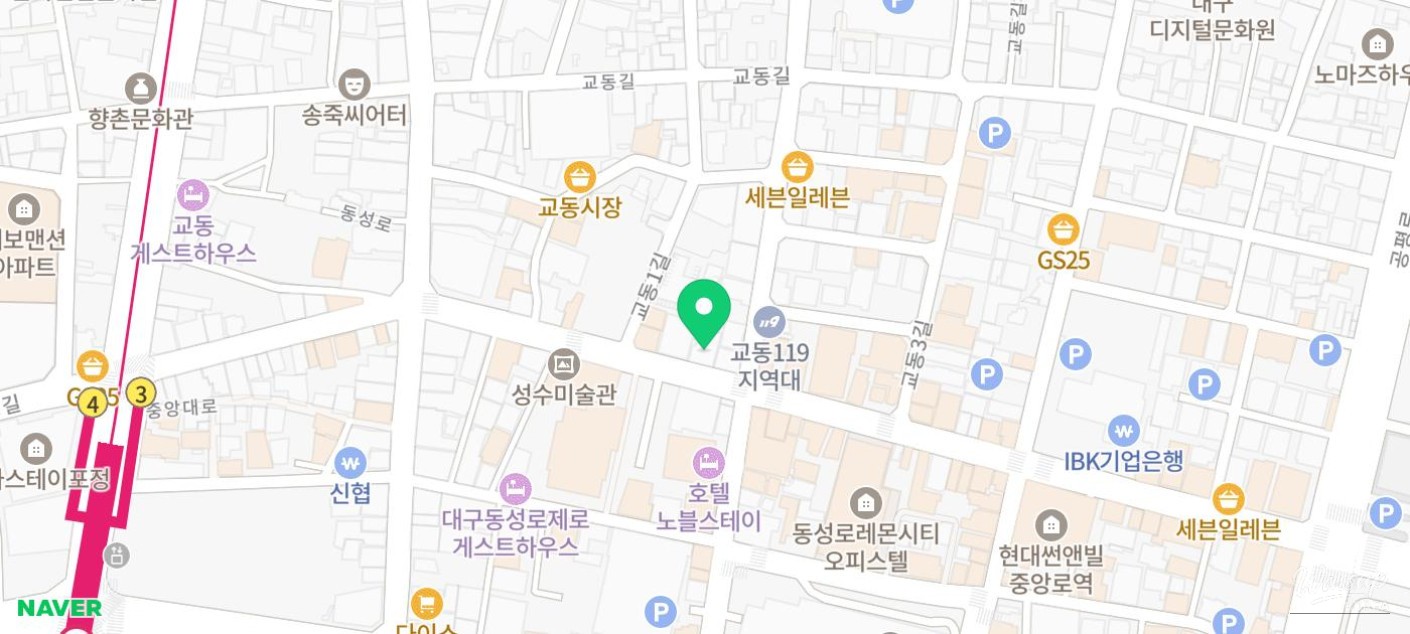Open the GS25 marker near 교동3길
The width and height of the screenshot is (1410, 634).
pos(1063,230)
